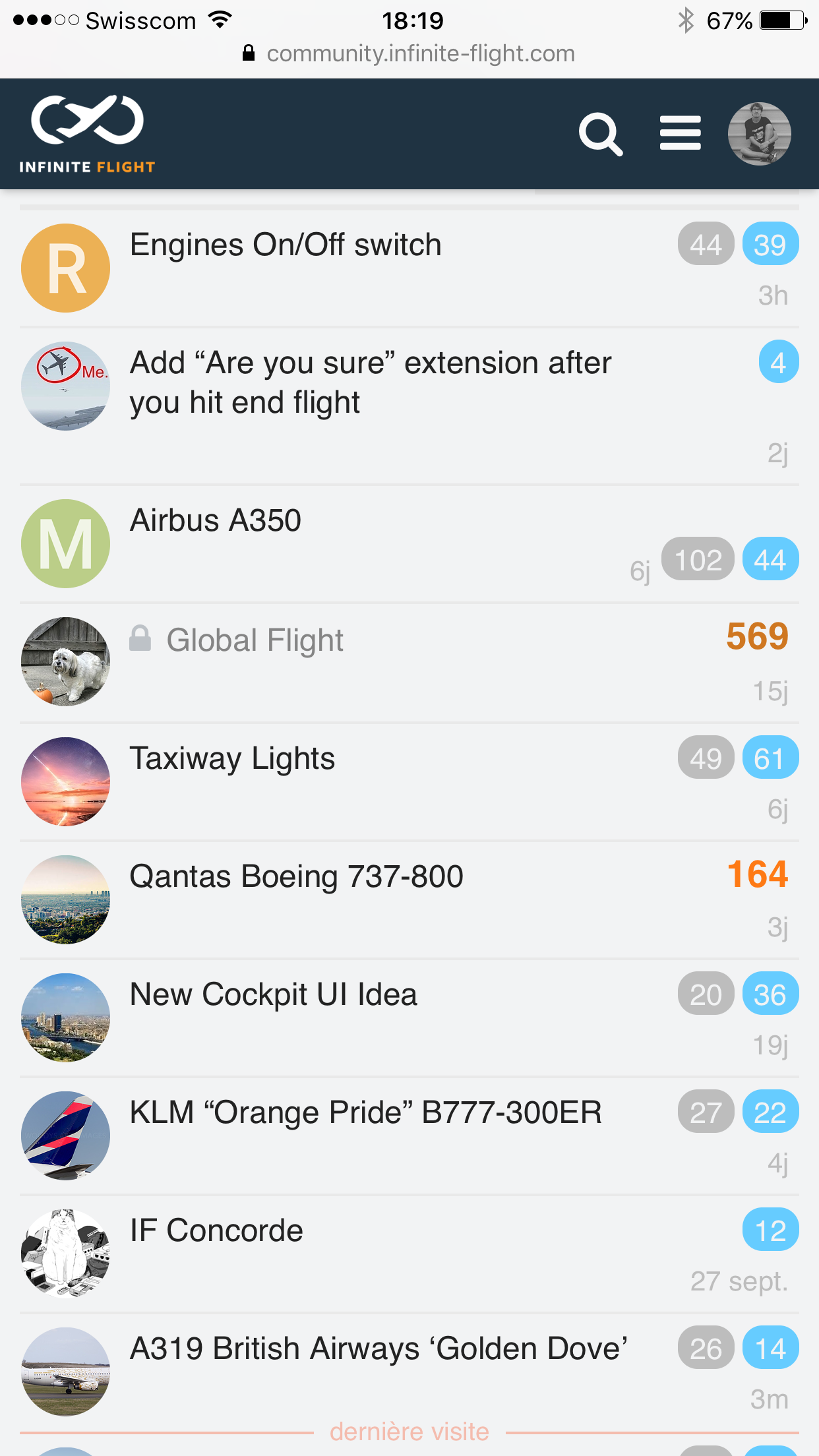Image resolution: width=819 pixels, height=1456 pixels.
Task: Open the A319 British Airways 'Golden Dove' topic
Action: pyautogui.click(x=378, y=1349)
